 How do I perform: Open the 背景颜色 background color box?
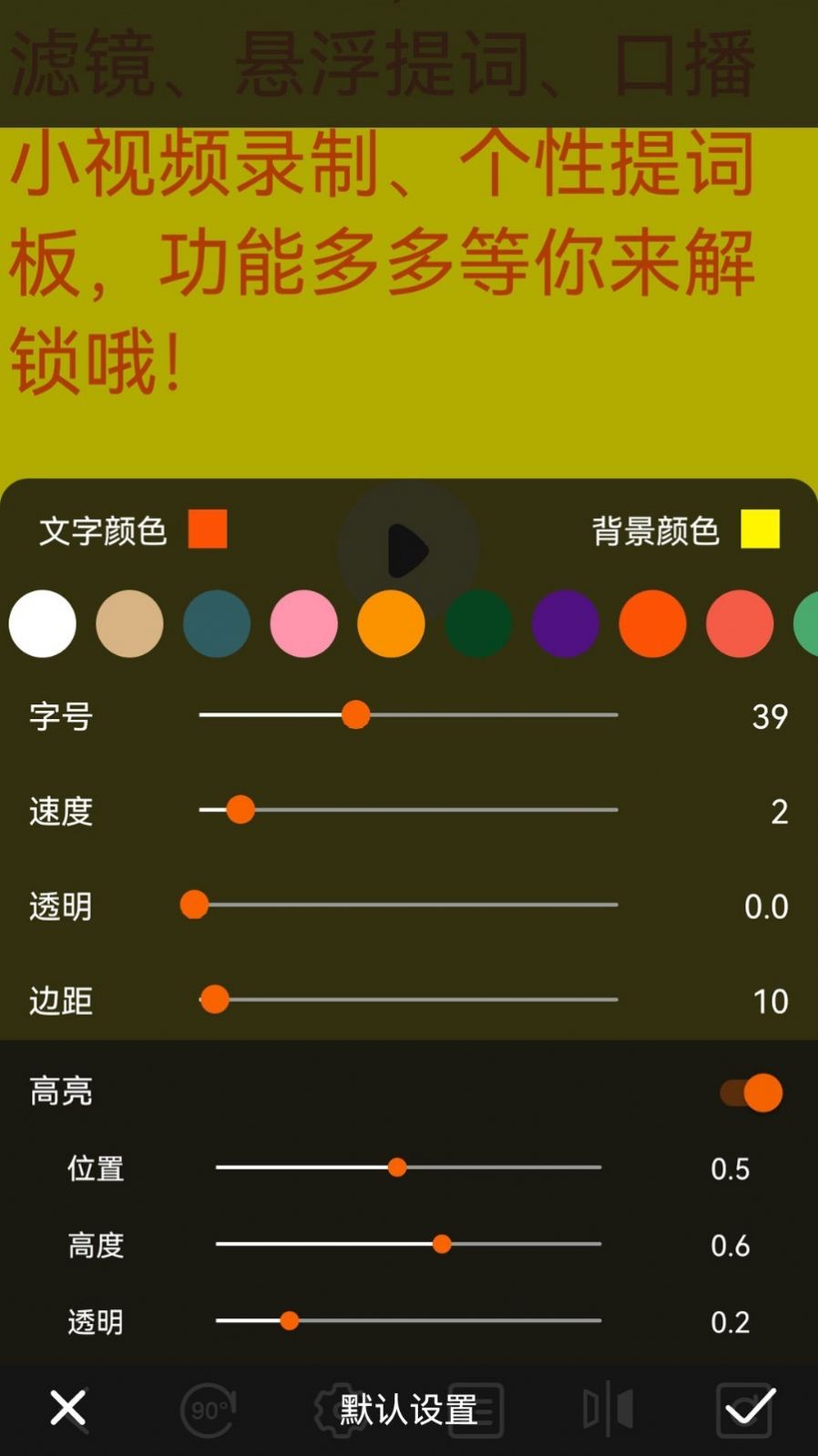pos(760,529)
